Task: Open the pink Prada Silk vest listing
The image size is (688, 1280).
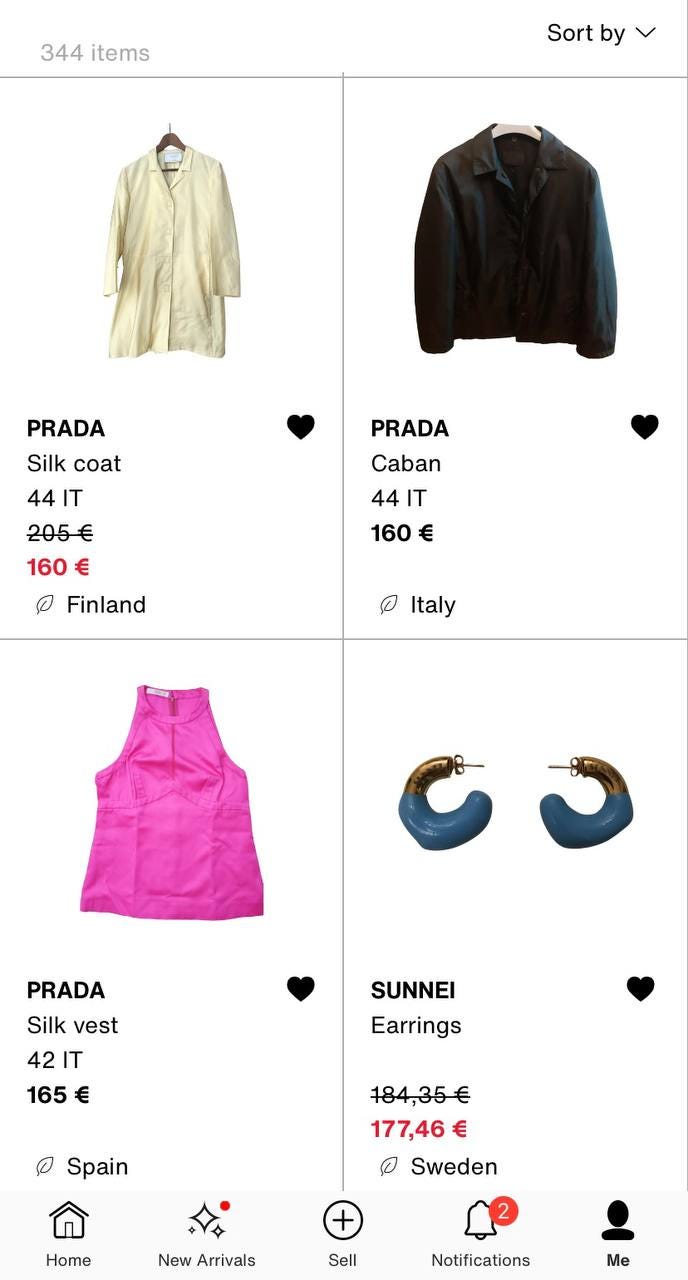Action: (172, 800)
